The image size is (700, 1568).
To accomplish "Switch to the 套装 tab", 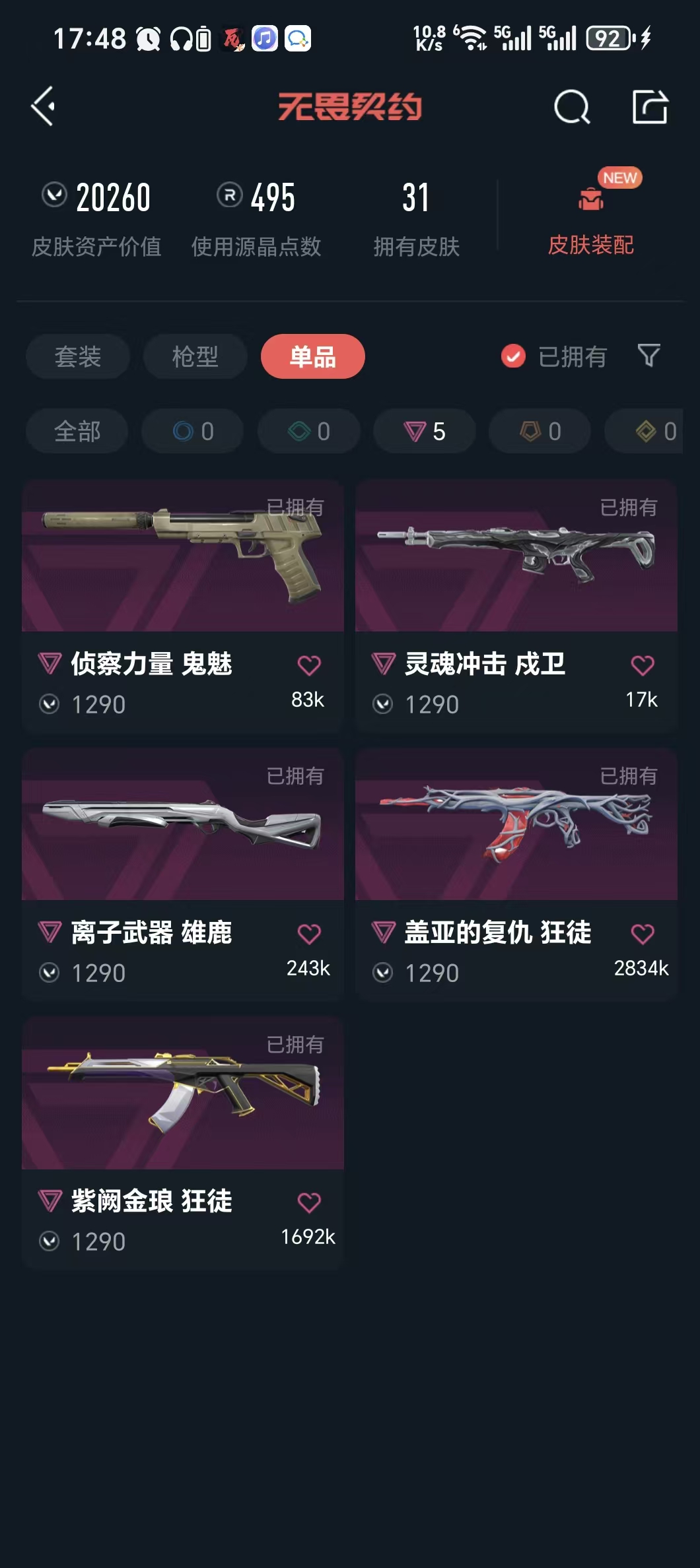I will (78, 357).
